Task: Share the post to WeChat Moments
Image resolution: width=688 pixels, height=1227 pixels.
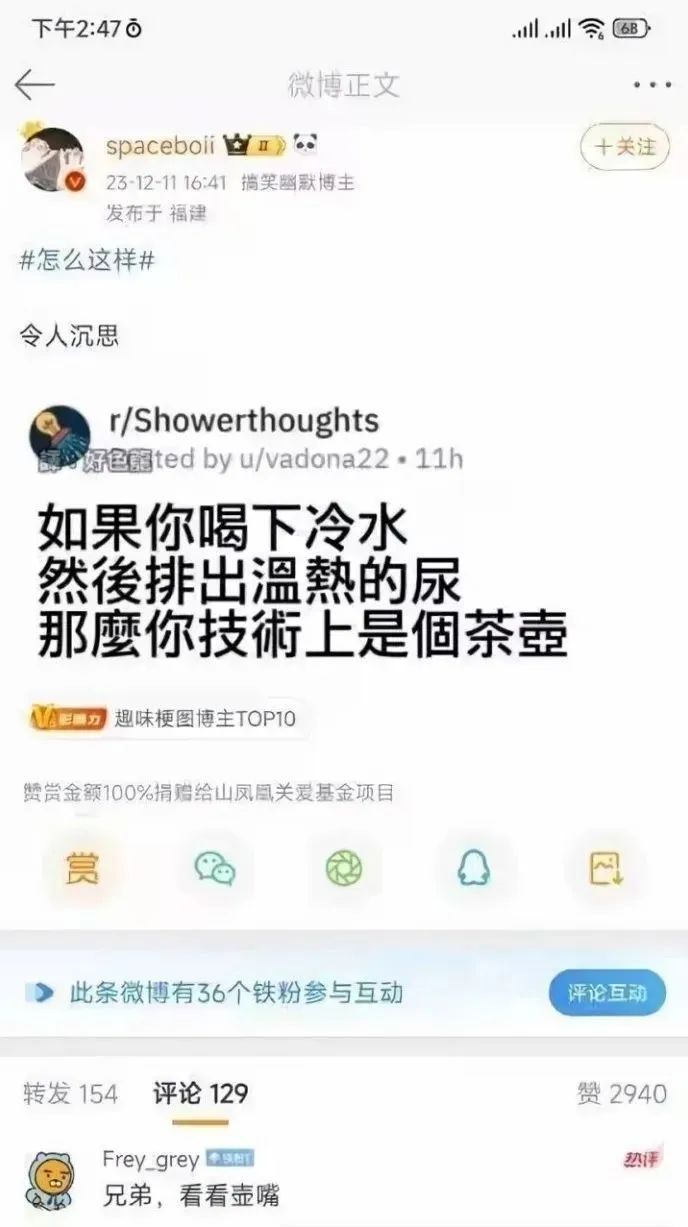Action: 344,869
